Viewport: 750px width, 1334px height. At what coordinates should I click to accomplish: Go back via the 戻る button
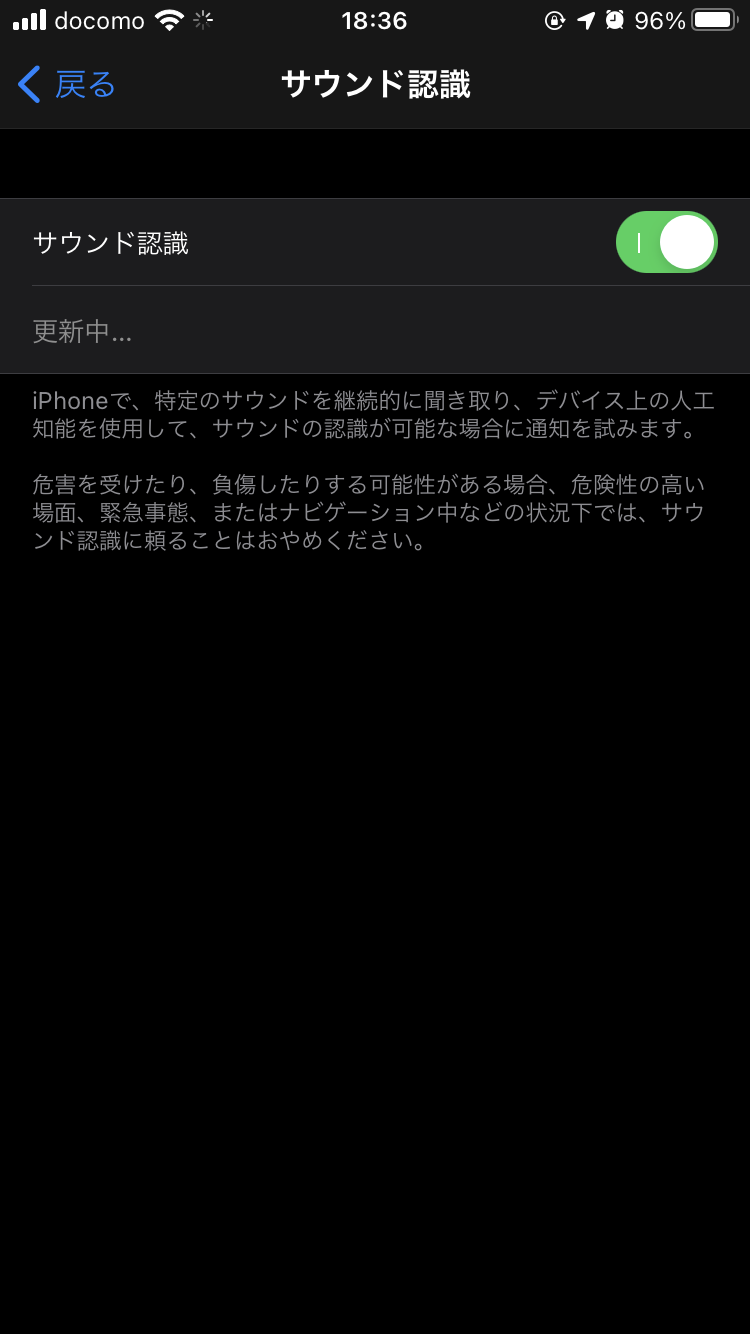click(x=67, y=85)
